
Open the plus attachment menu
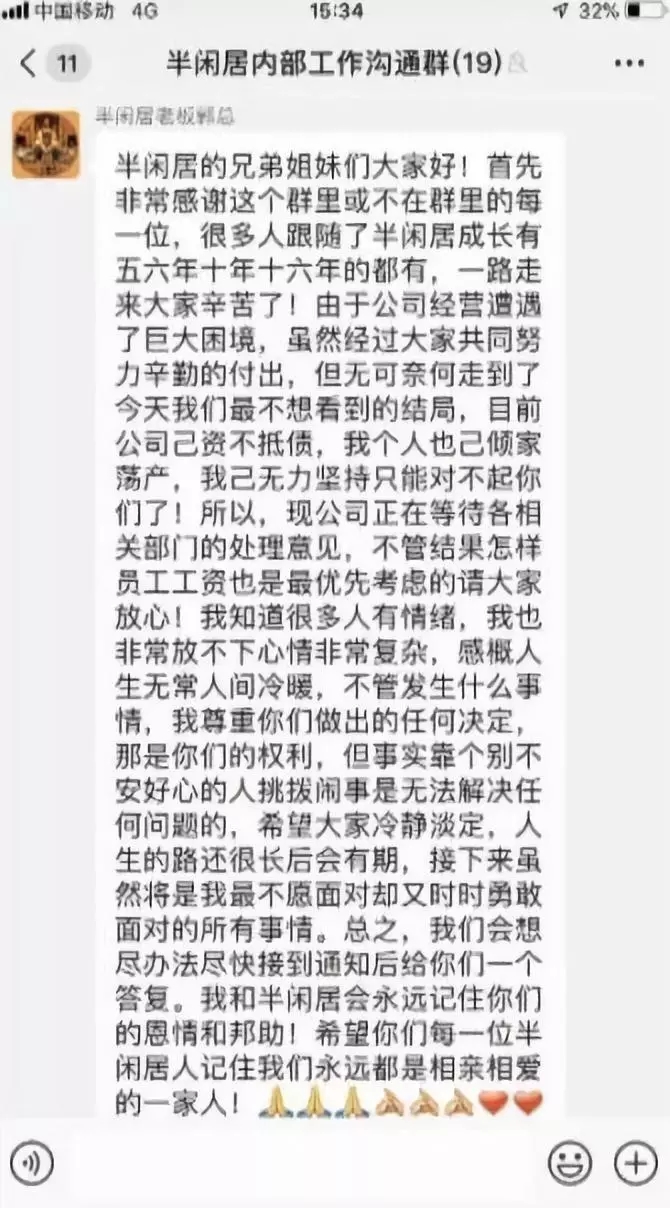tap(634, 1164)
